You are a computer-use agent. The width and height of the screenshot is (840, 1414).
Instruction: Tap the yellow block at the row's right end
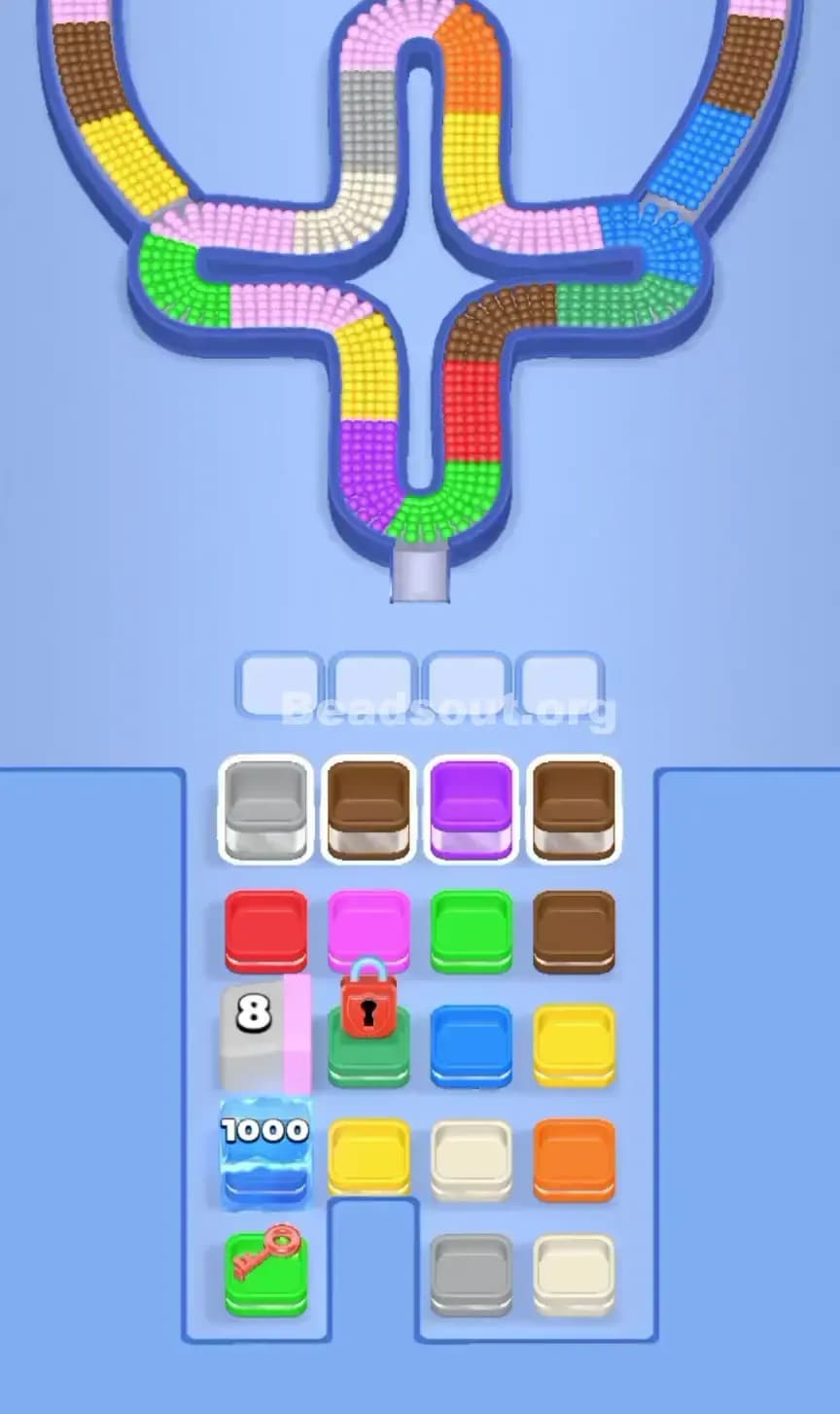point(574,1041)
